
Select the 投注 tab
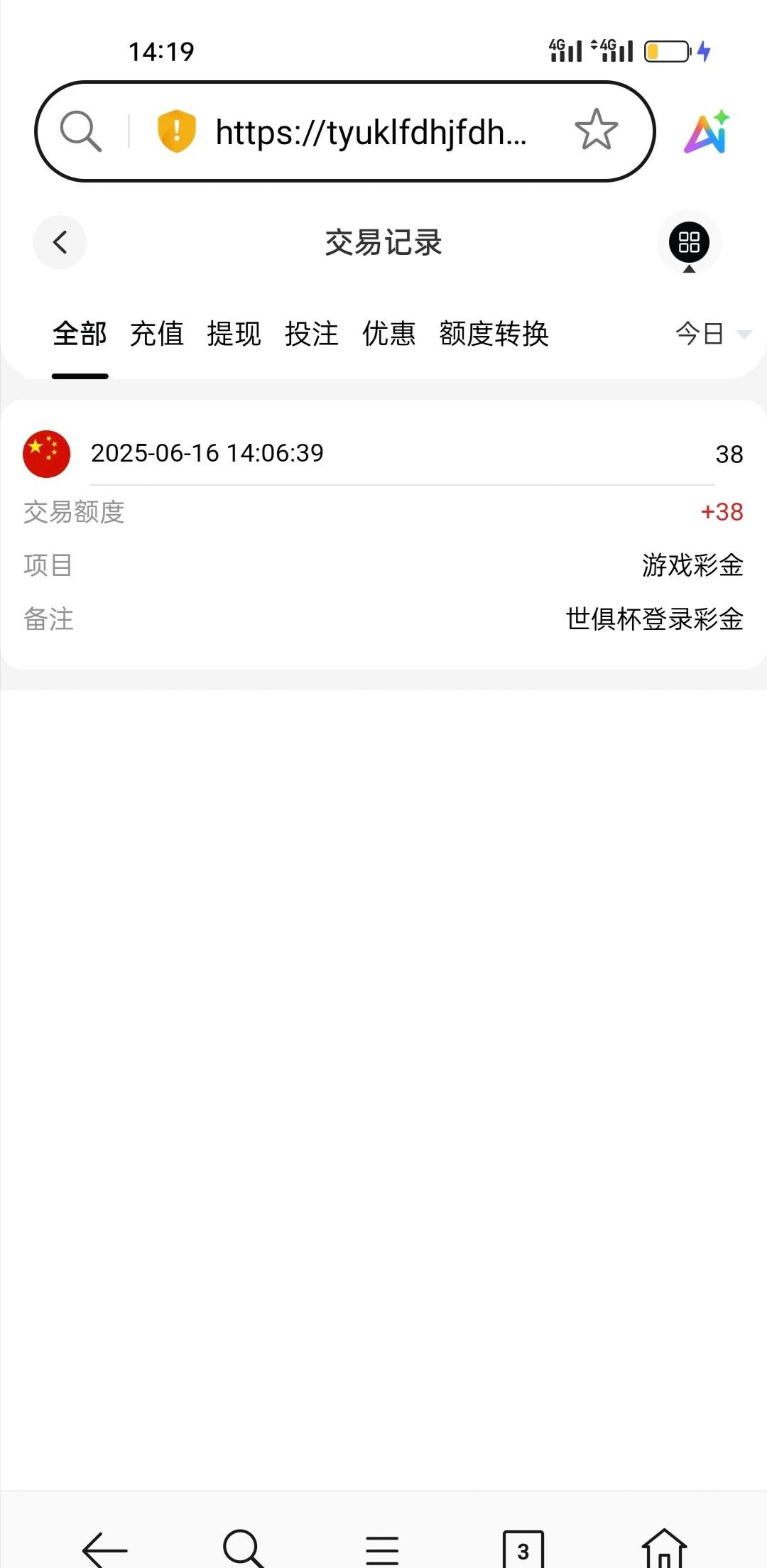pyautogui.click(x=312, y=334)
